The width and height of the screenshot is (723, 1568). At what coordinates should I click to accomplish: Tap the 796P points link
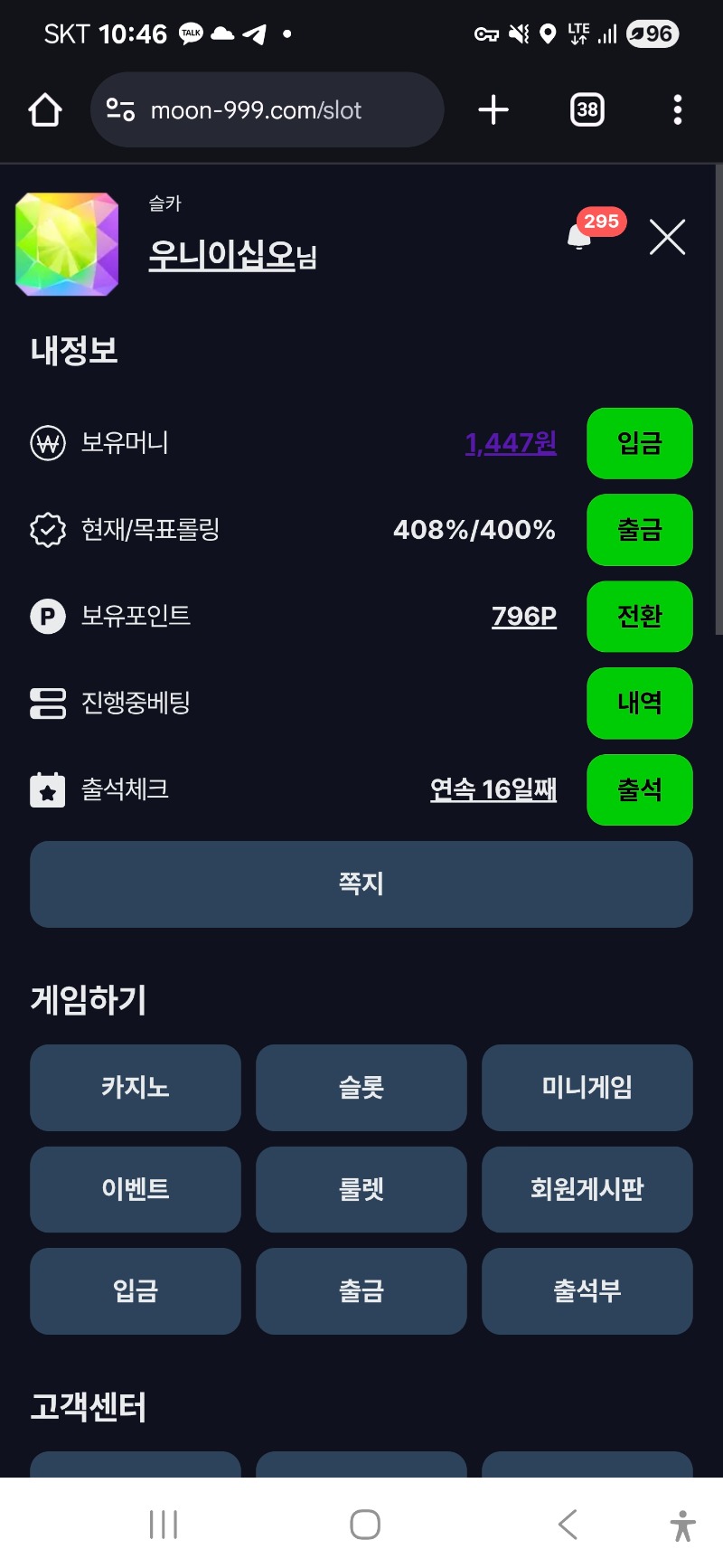pos(523,617)
